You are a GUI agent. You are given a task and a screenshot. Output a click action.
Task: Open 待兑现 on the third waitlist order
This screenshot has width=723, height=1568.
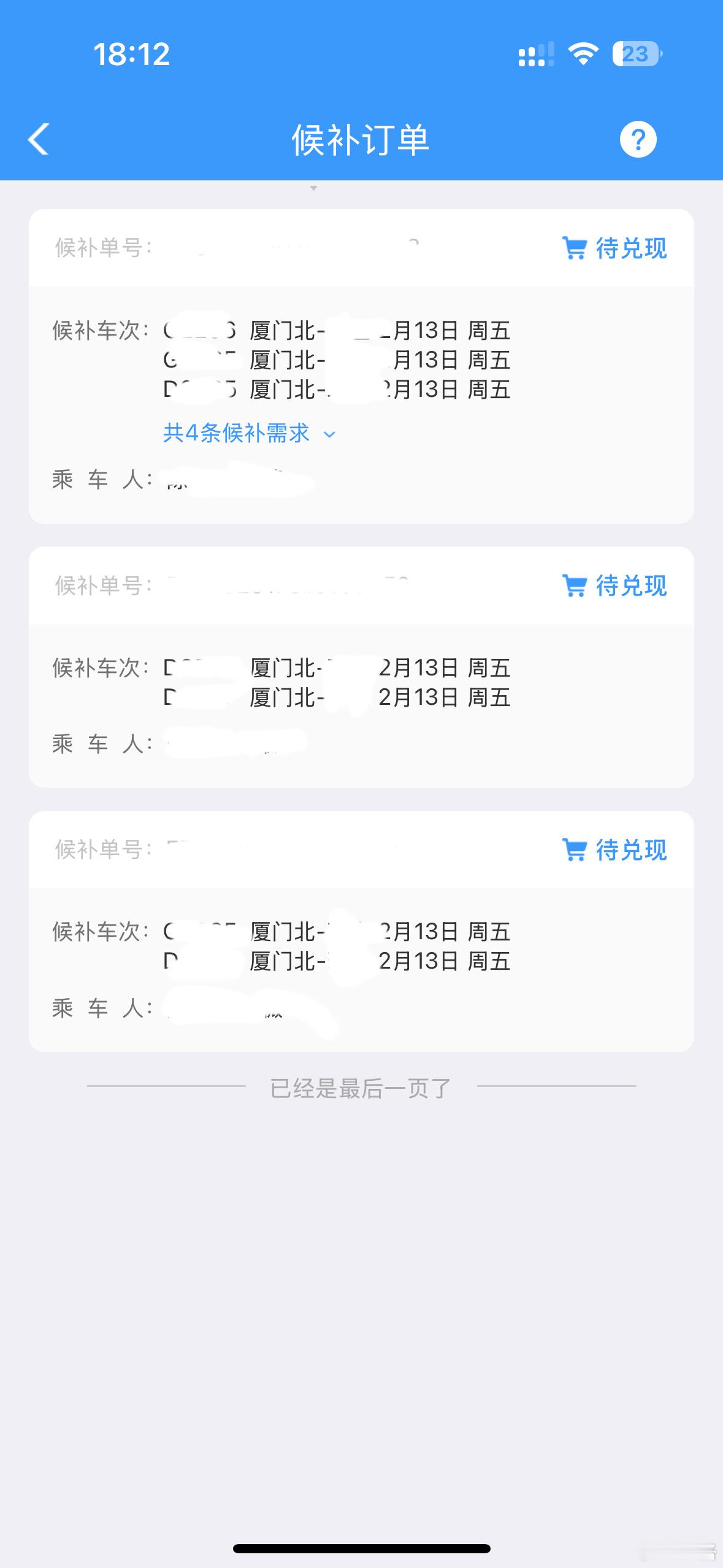point(632,851)
